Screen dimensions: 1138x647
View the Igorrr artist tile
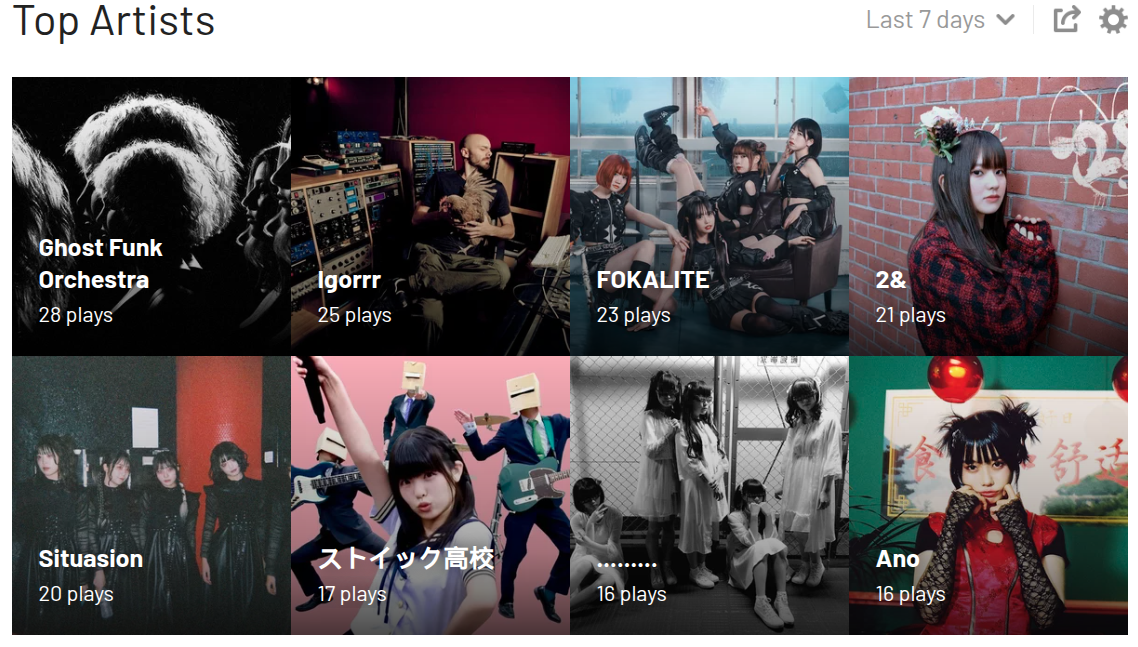[x=430, y=216]
